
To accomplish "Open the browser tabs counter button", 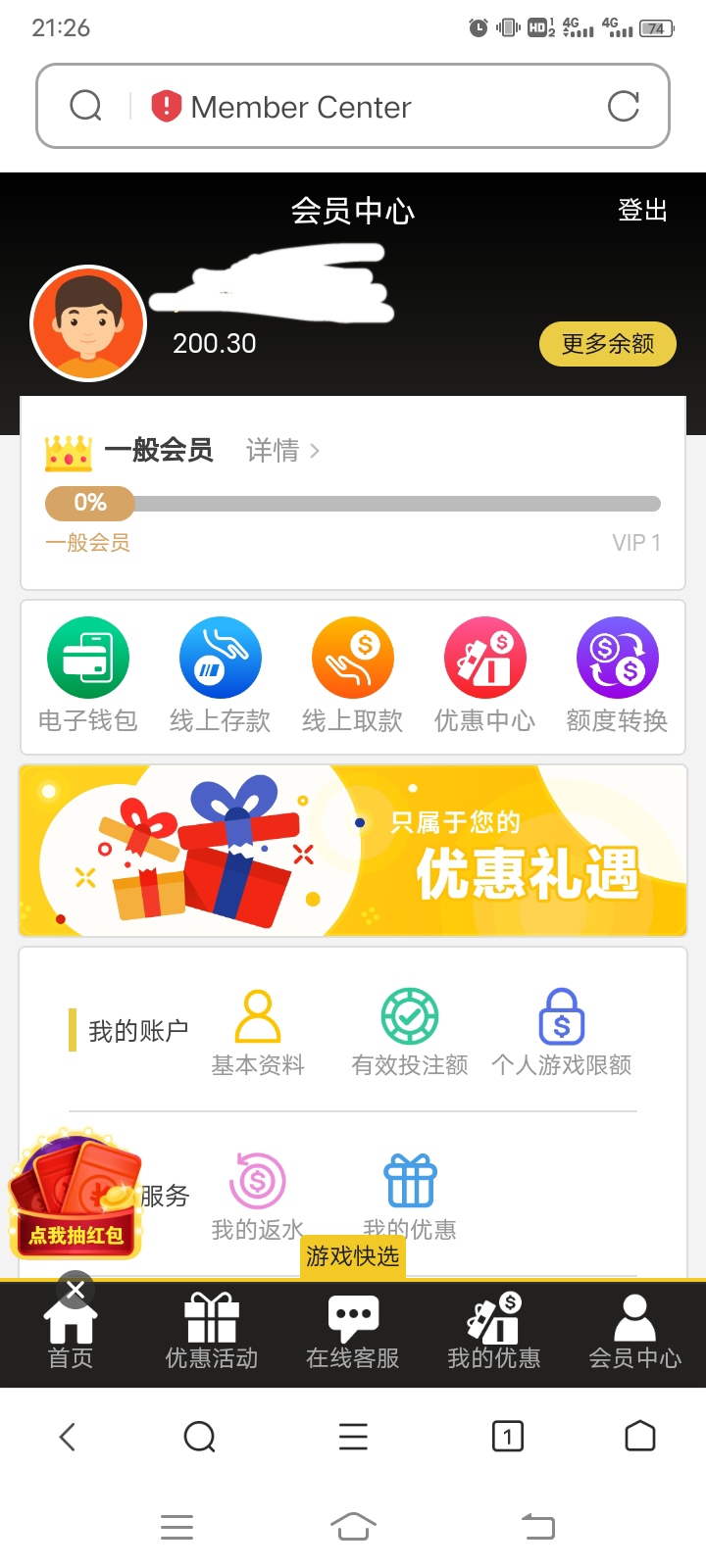I will click(507, 1437).
